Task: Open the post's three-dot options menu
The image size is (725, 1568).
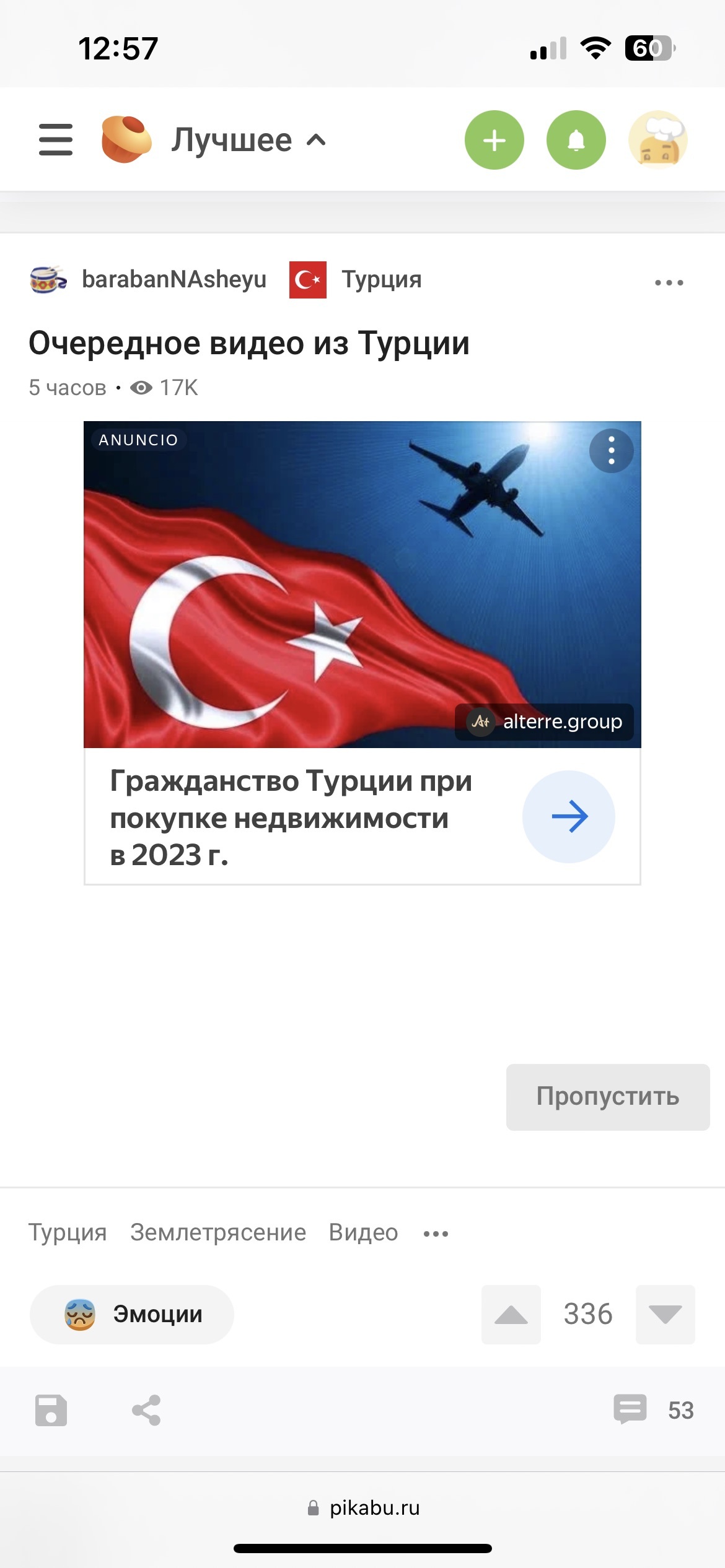Action: (669, 282)
